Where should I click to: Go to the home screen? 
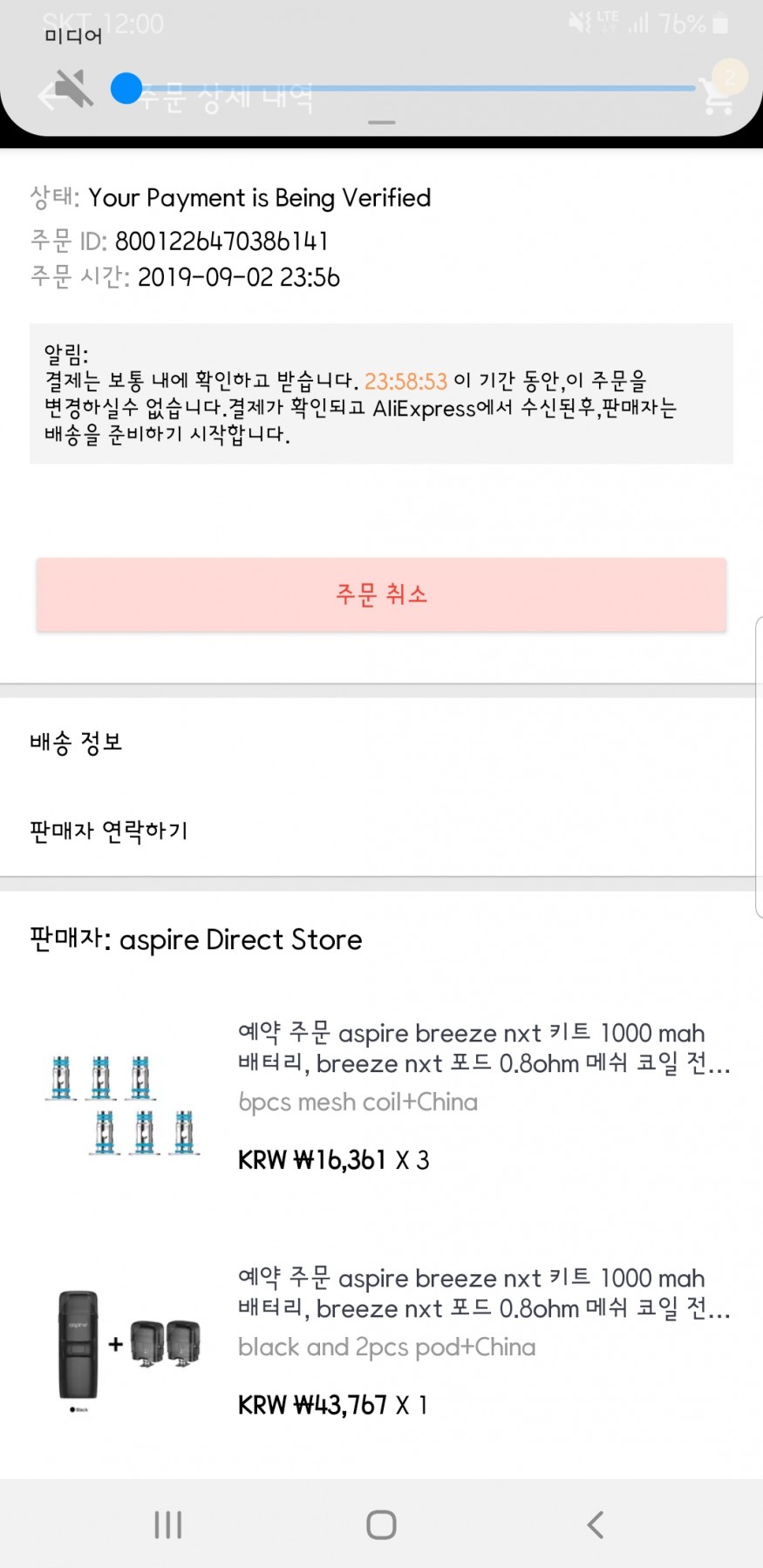click(381, 1524)
